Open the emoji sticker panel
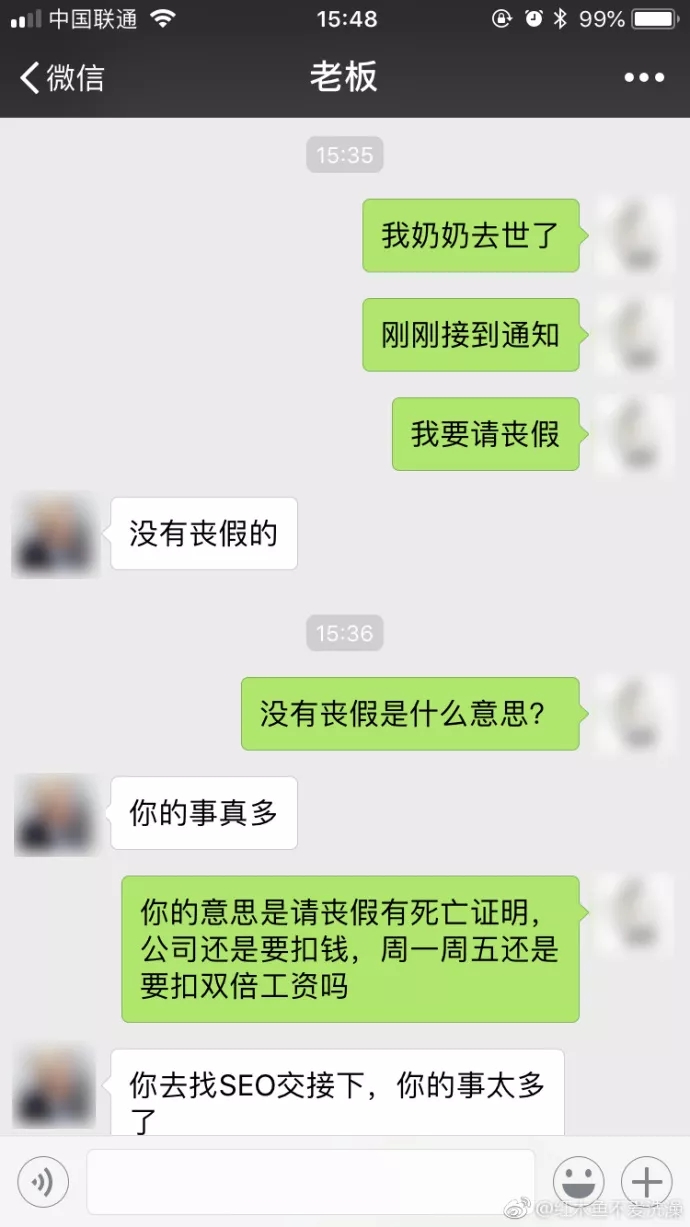Viewport: 690px width, 1227px height. 579,1183
